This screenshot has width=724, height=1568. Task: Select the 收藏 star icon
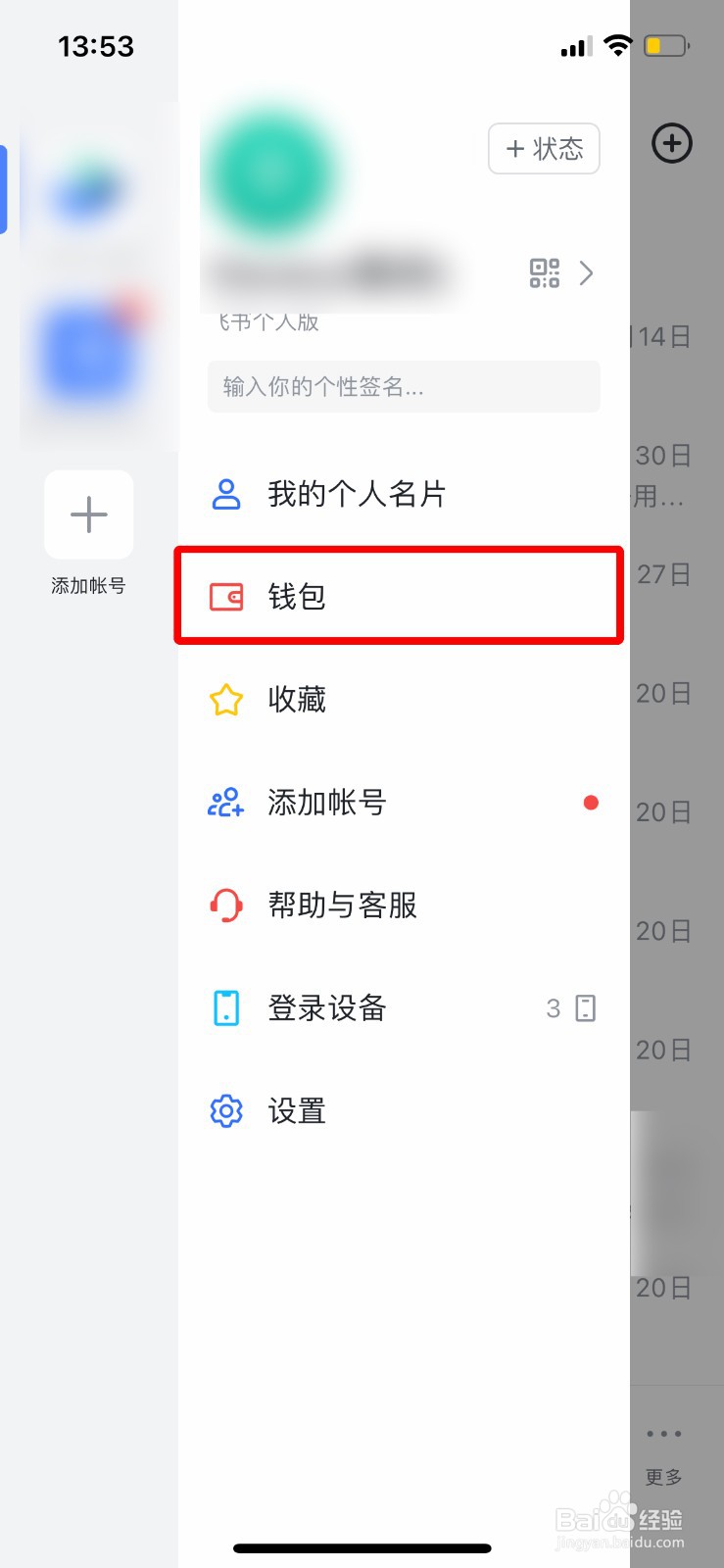click(225, 699)
